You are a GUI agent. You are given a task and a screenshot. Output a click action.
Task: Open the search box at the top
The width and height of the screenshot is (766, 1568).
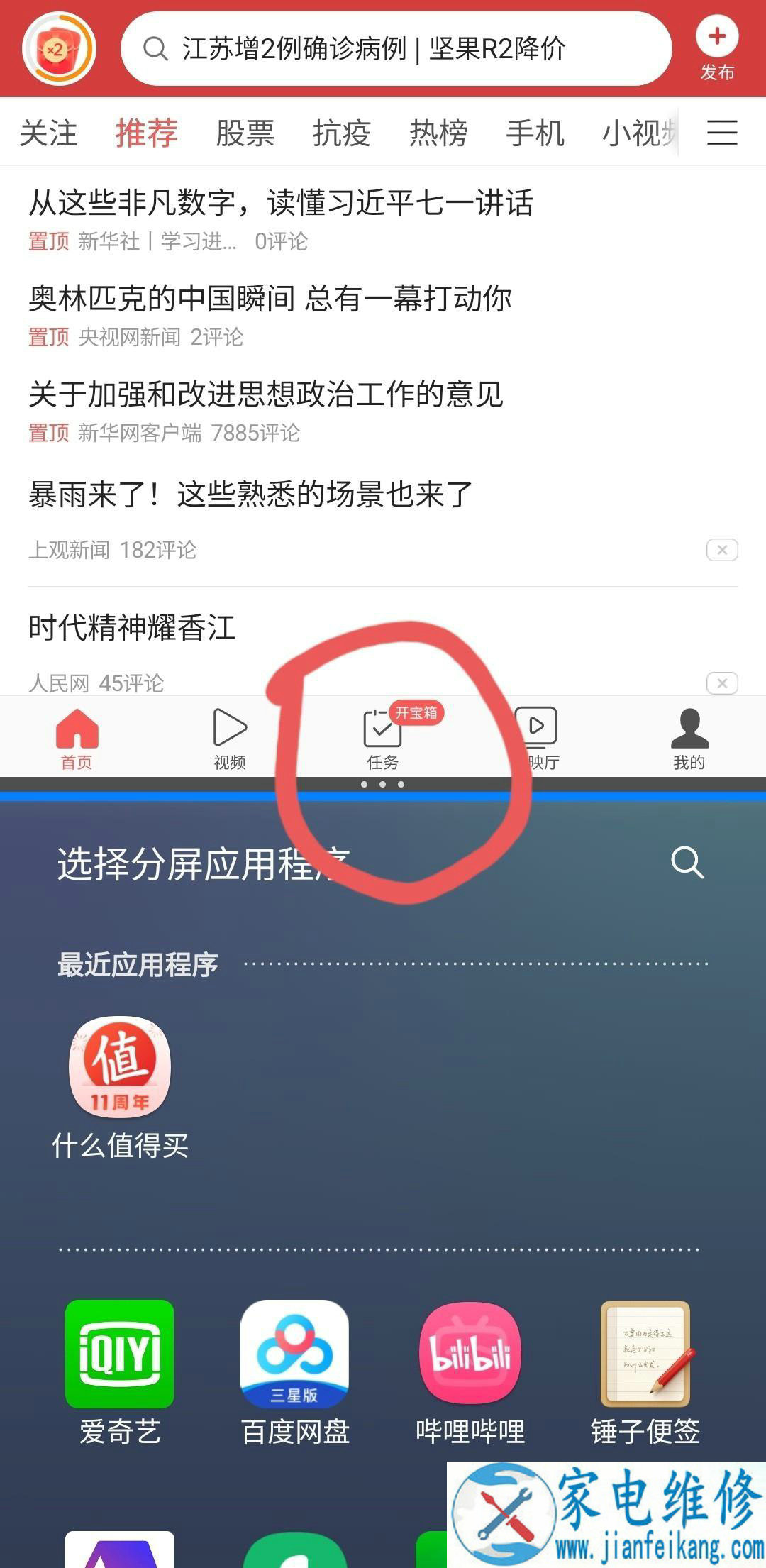click(396, 50)
